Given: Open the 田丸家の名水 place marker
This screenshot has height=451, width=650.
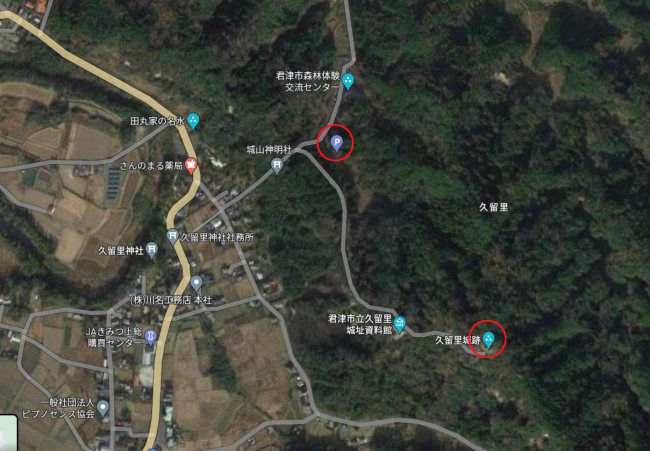Looking at the screenshot, I should pyautogui.click(x=193, y=122).
